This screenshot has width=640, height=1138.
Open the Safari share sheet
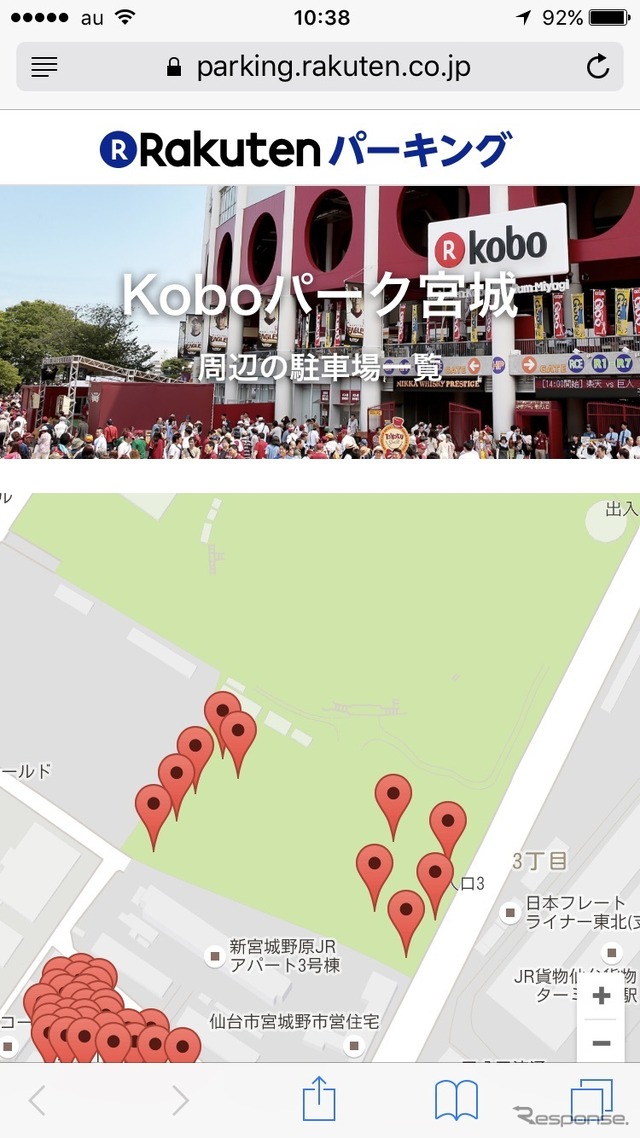pyautogui.click(x=319, y=1100)
